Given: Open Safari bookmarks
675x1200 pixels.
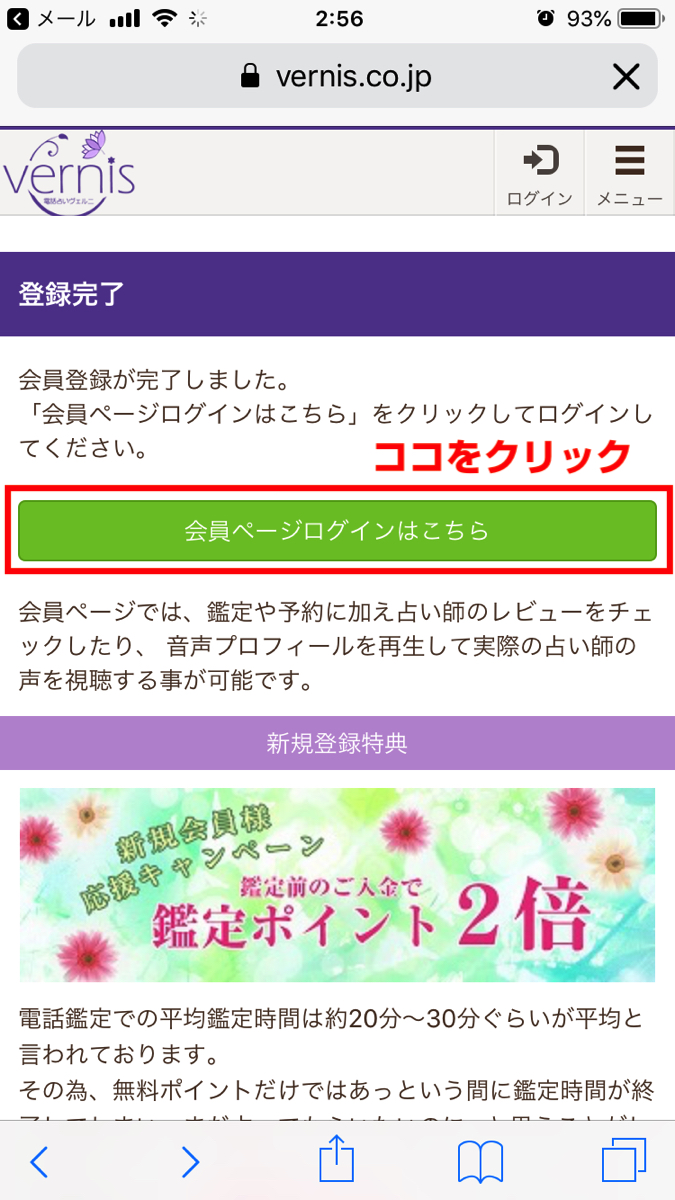Looking at the screenshot, I should pos(479,1162).
